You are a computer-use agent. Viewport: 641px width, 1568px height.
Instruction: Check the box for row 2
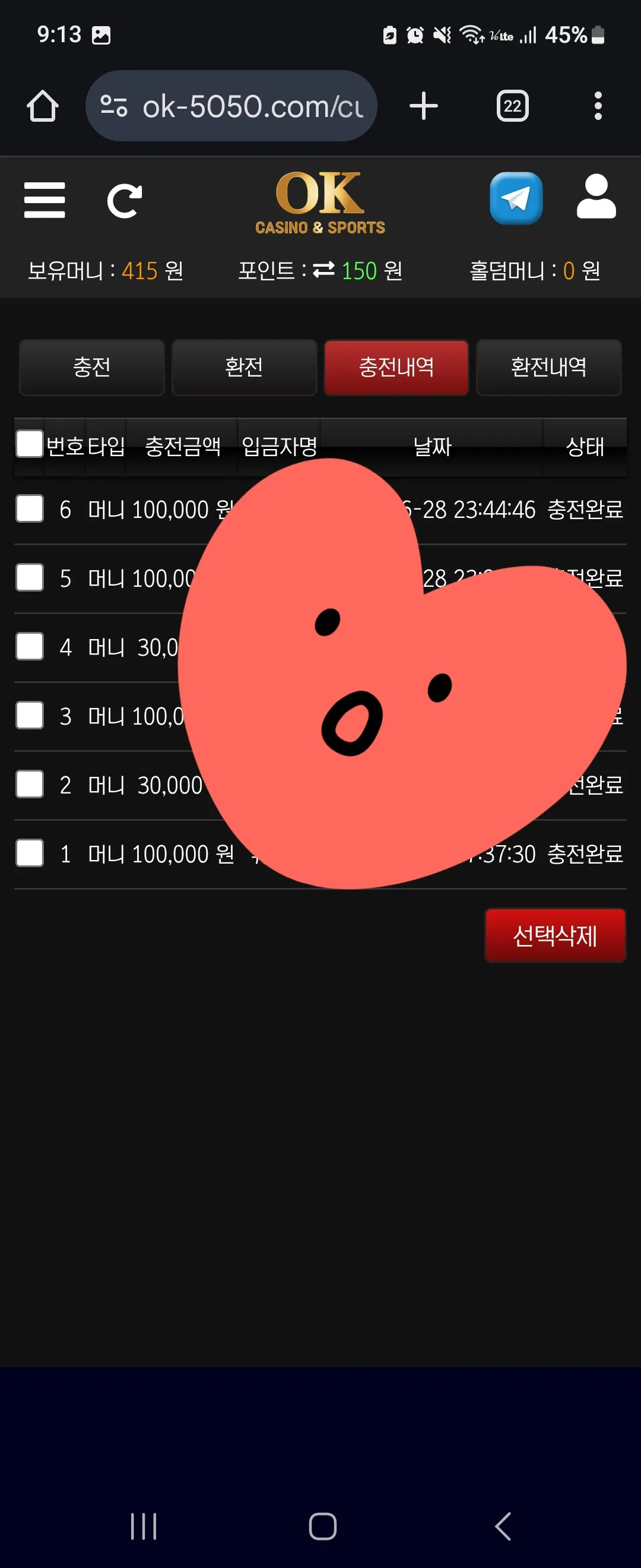(x=29, y=784)
